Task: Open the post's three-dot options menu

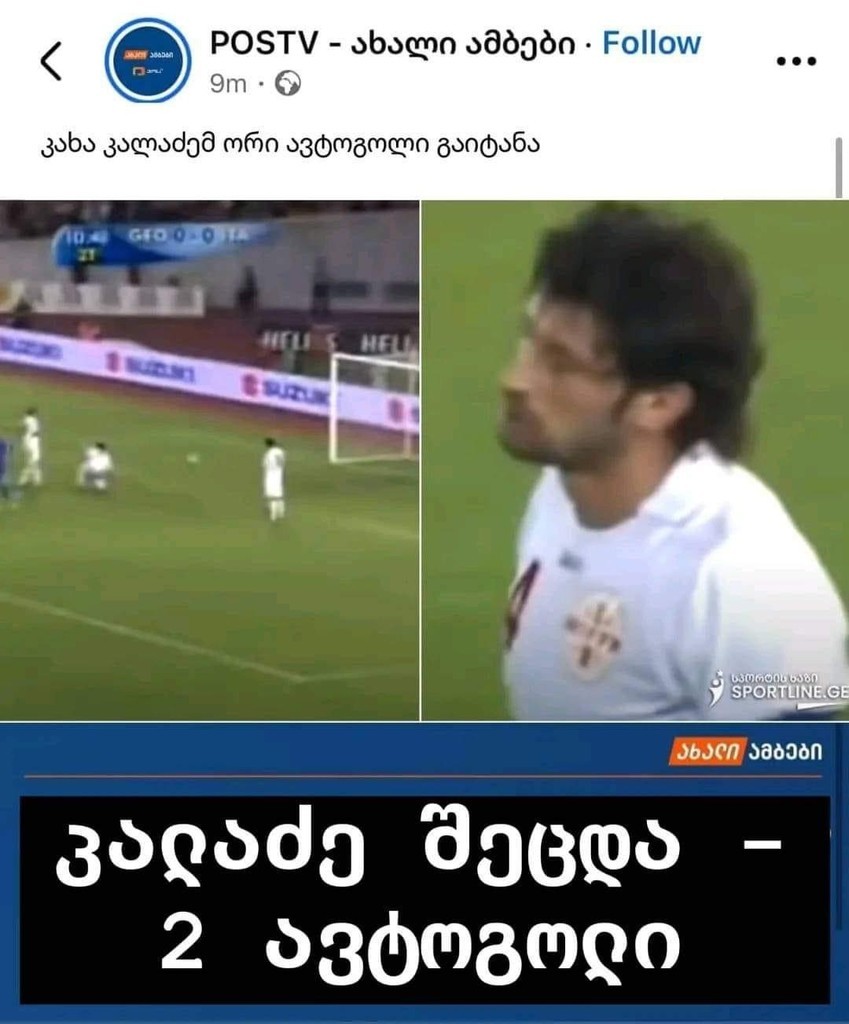Action: pos(796,61)
